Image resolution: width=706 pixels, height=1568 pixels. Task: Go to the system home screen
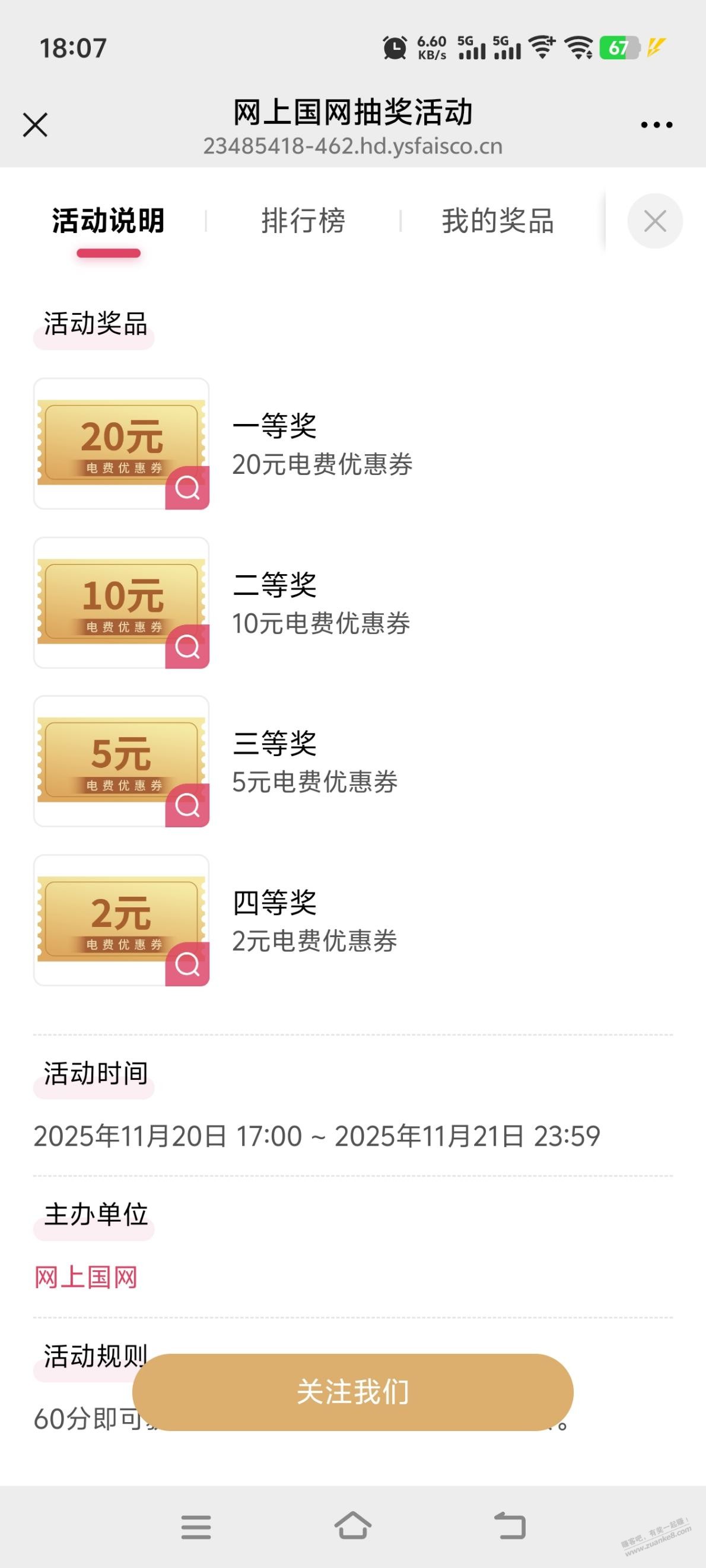352,1526
